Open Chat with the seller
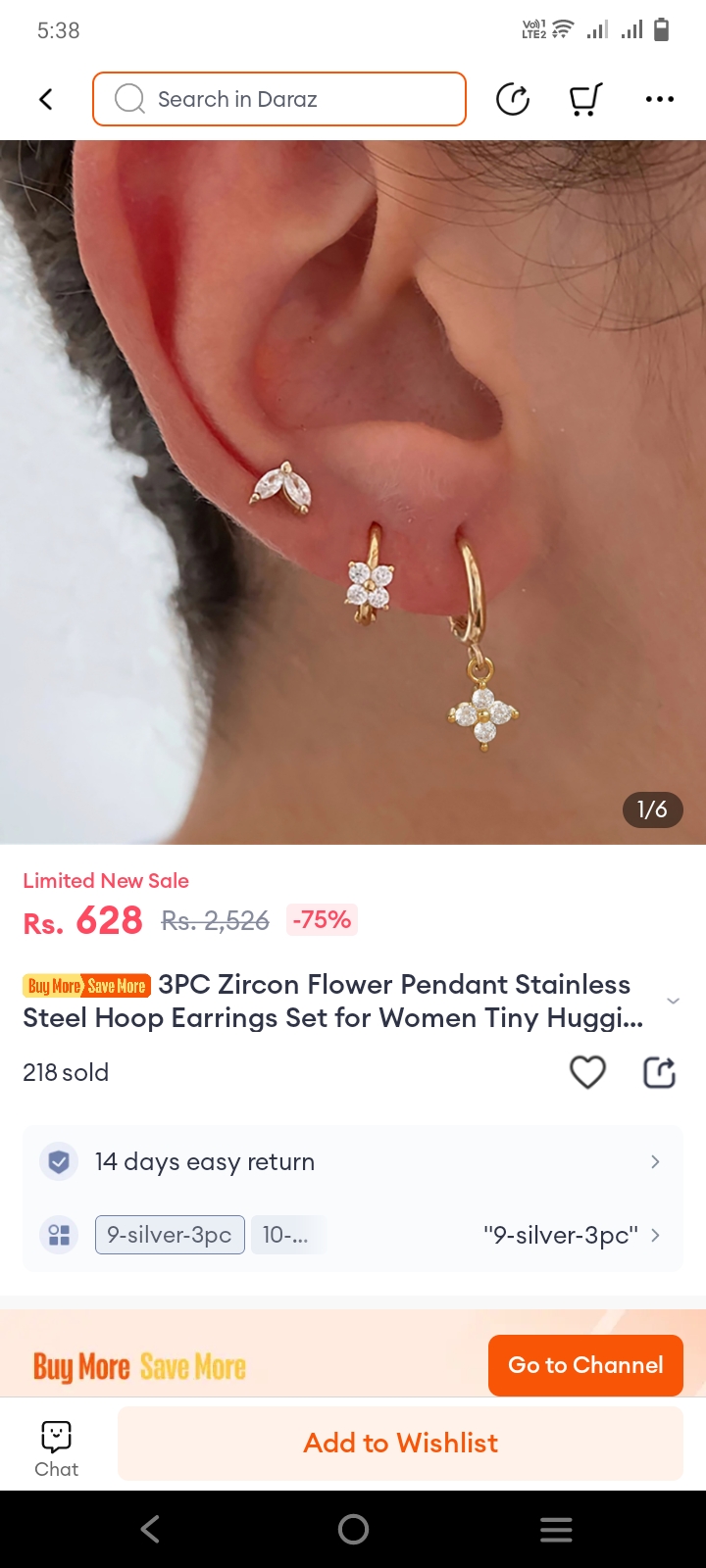The height and width of the screenshot is (1568, 706). point(57,1447)
